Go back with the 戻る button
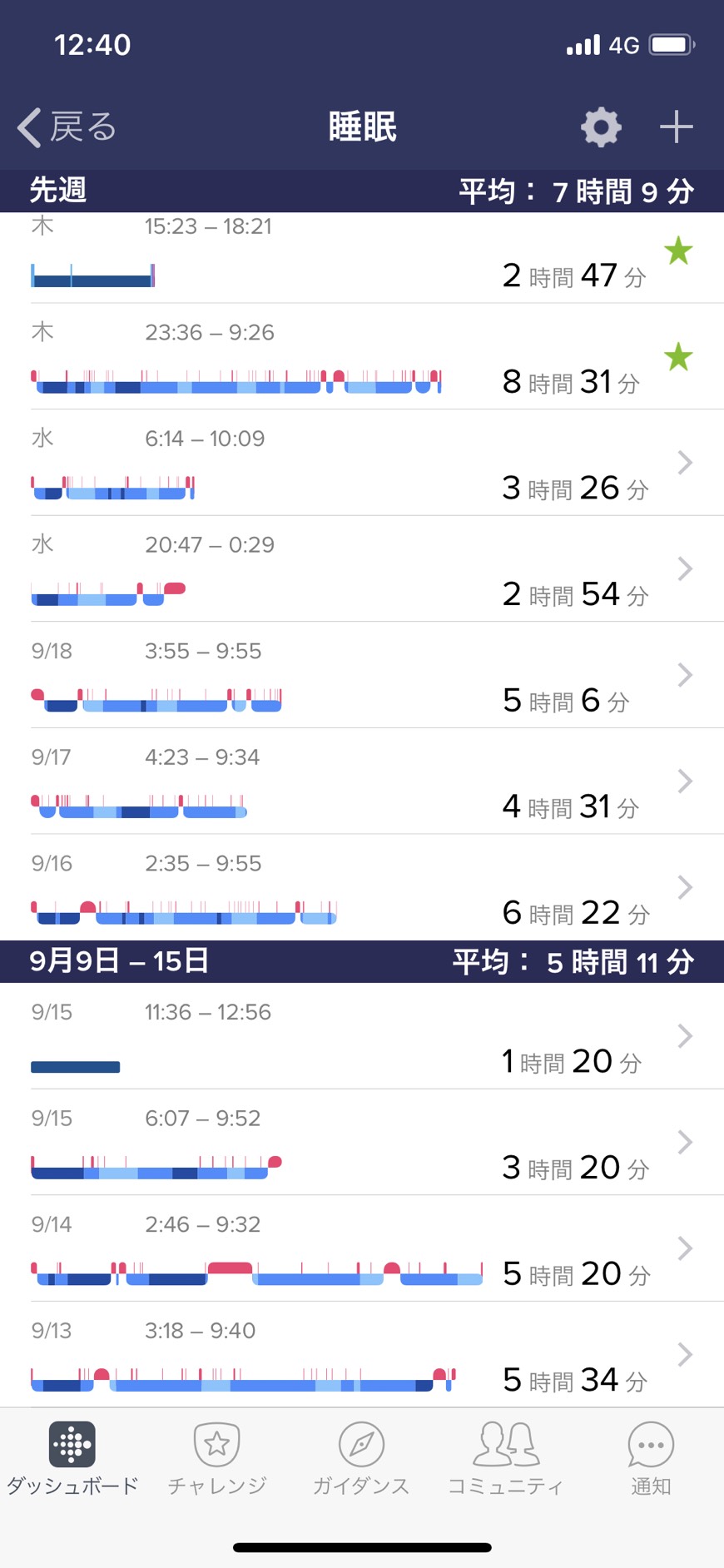This screenshot has height=1568, width=724. pyautogui.click(x=67, y=127)
